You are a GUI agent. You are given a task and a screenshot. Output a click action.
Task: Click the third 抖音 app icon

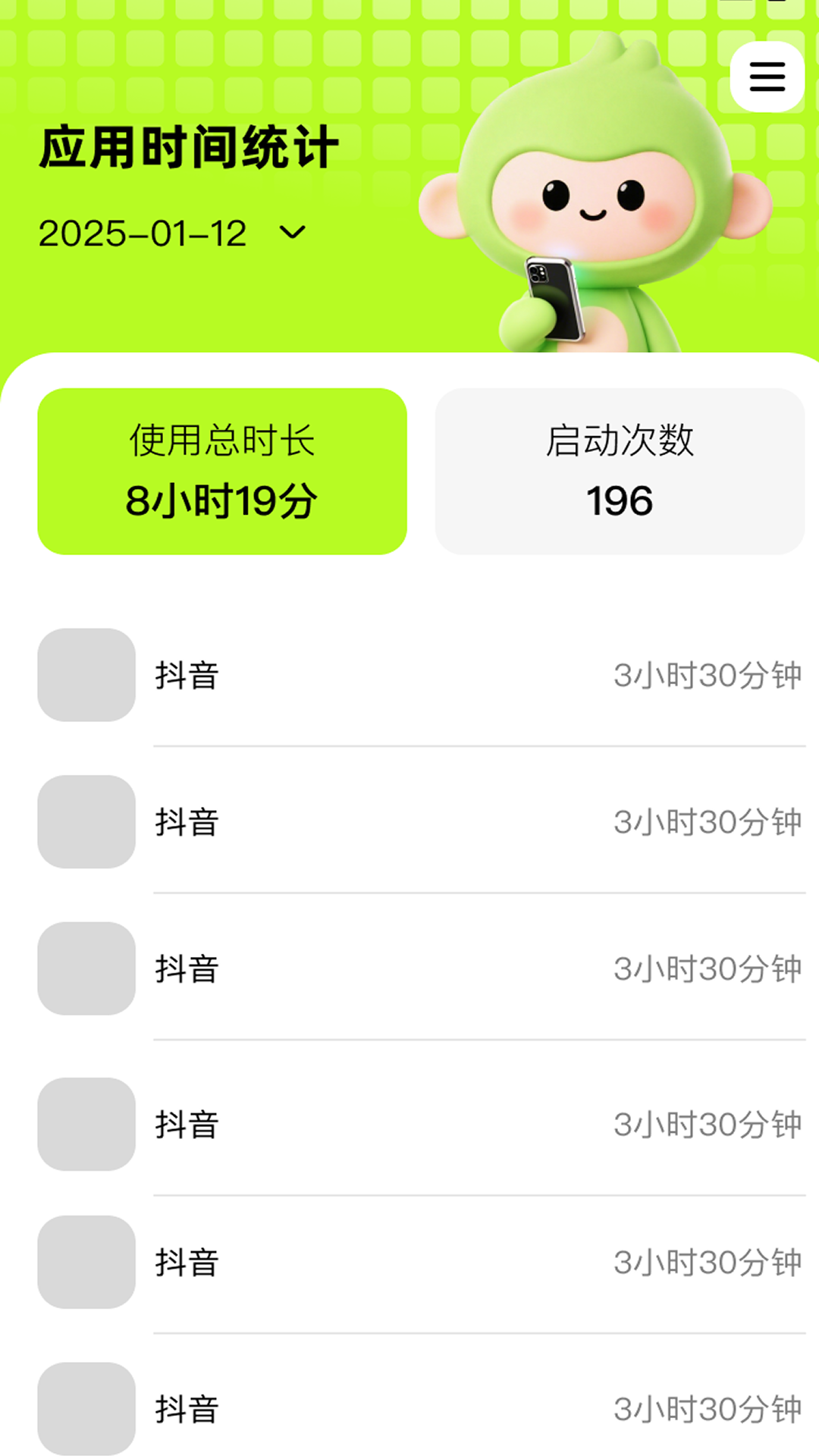pos(86,968)
